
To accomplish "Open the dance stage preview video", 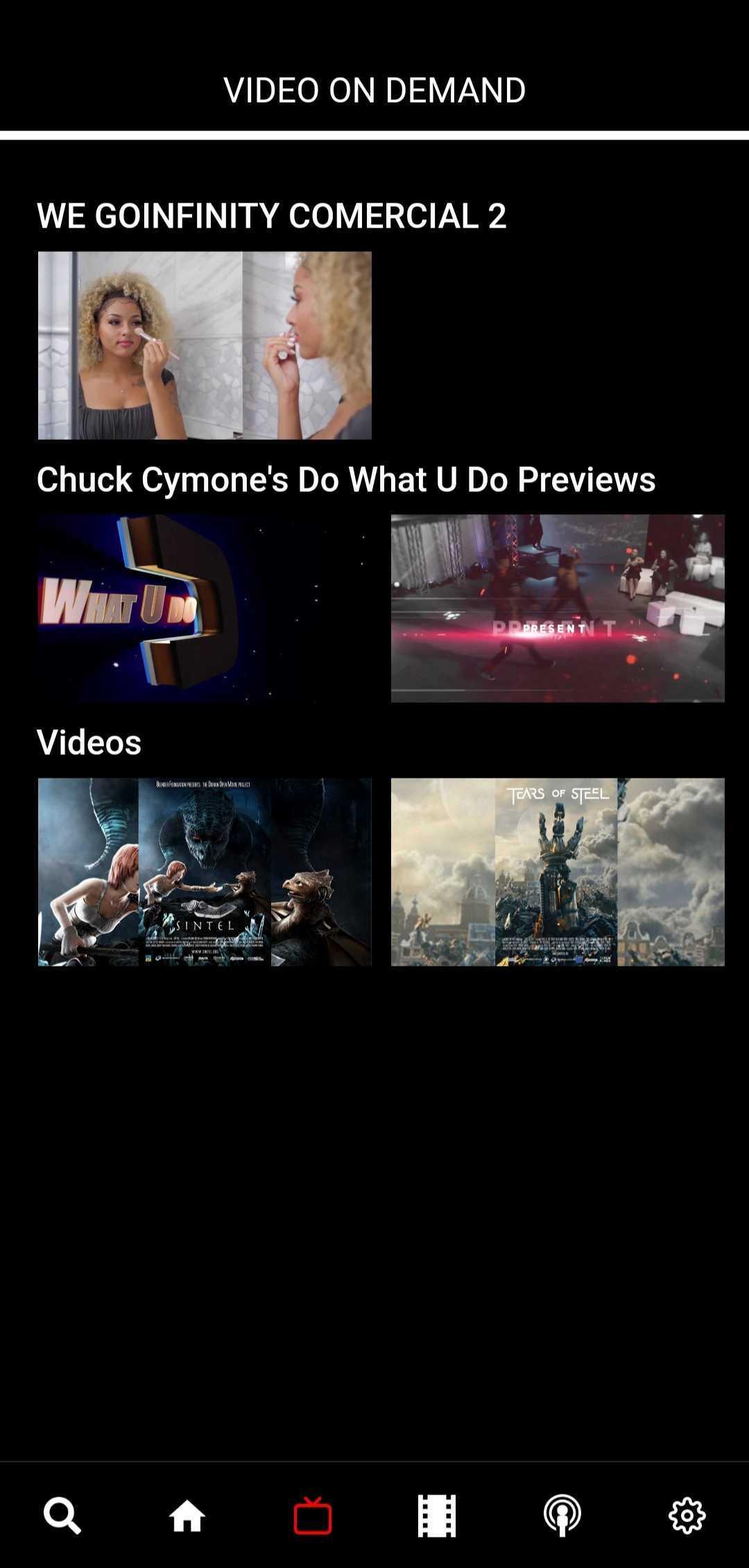I will (x=558, y=608).
